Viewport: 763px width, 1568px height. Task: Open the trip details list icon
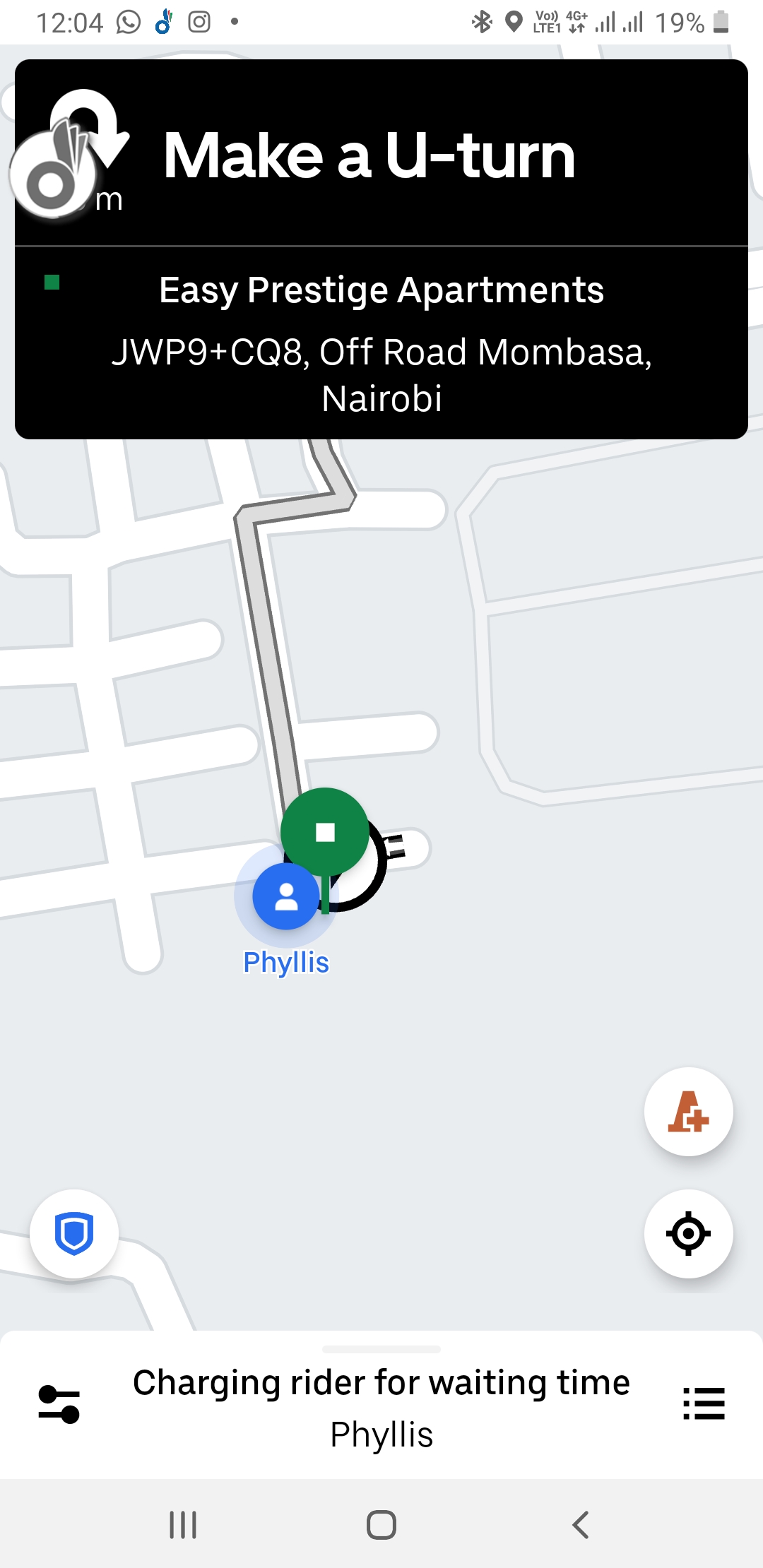[x=704, y=1404]
